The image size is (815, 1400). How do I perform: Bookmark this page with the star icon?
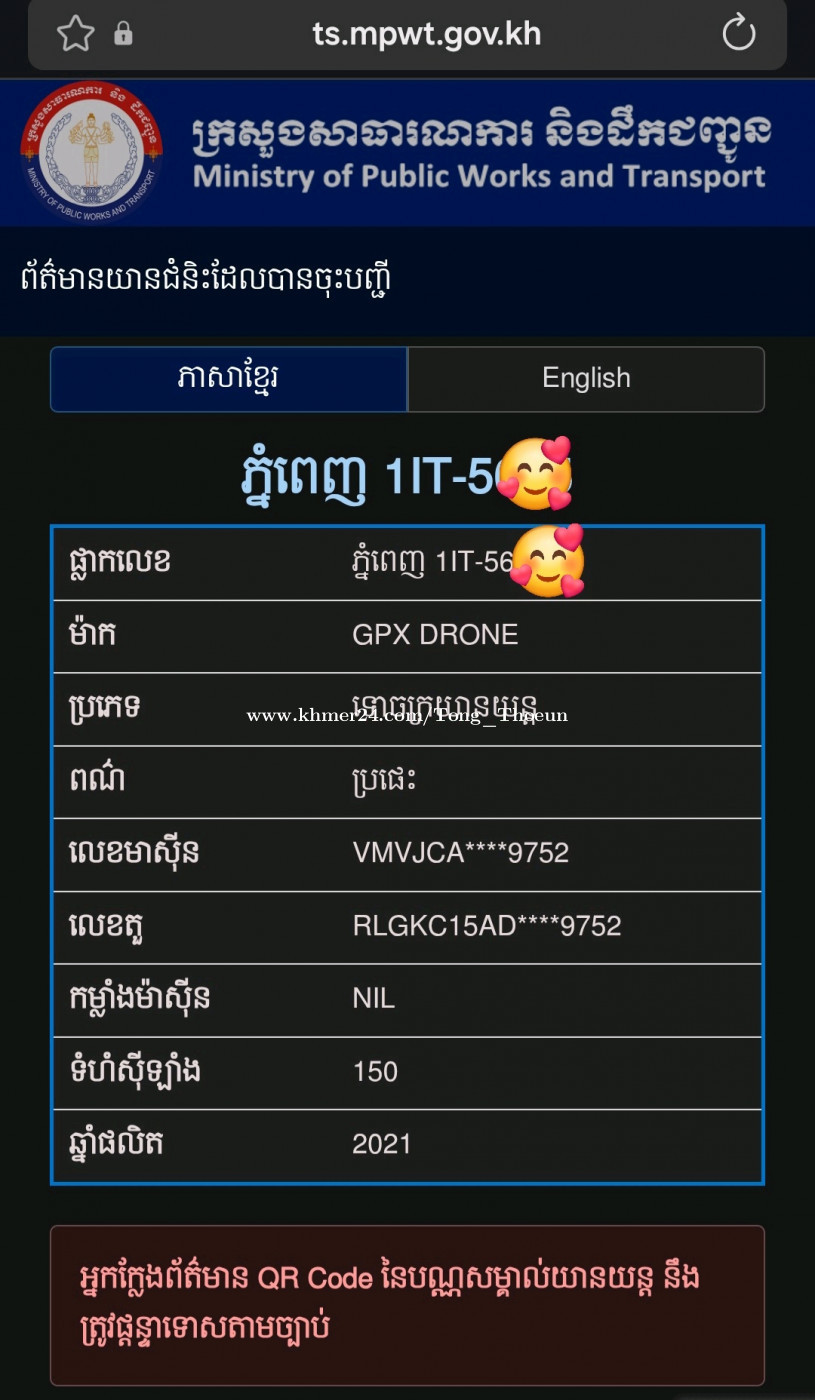point(75,34)
